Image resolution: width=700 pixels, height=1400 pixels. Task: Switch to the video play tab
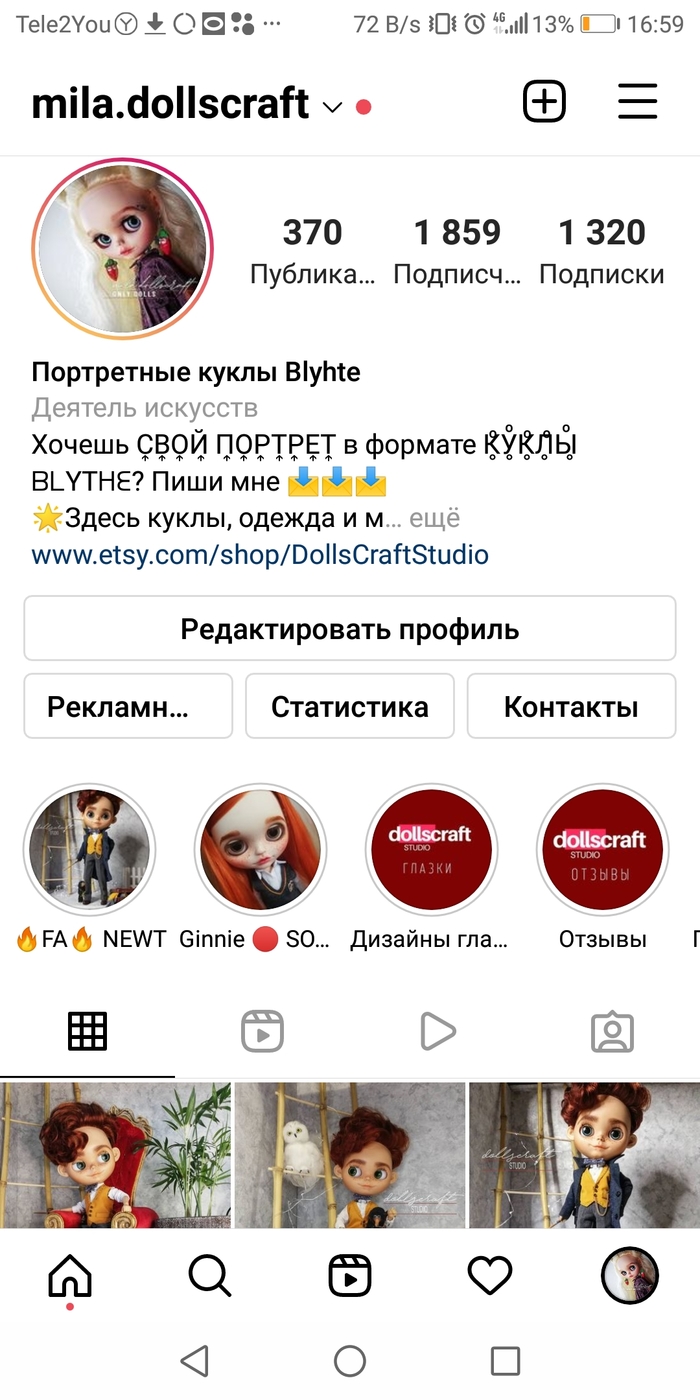coord(437,1031)
